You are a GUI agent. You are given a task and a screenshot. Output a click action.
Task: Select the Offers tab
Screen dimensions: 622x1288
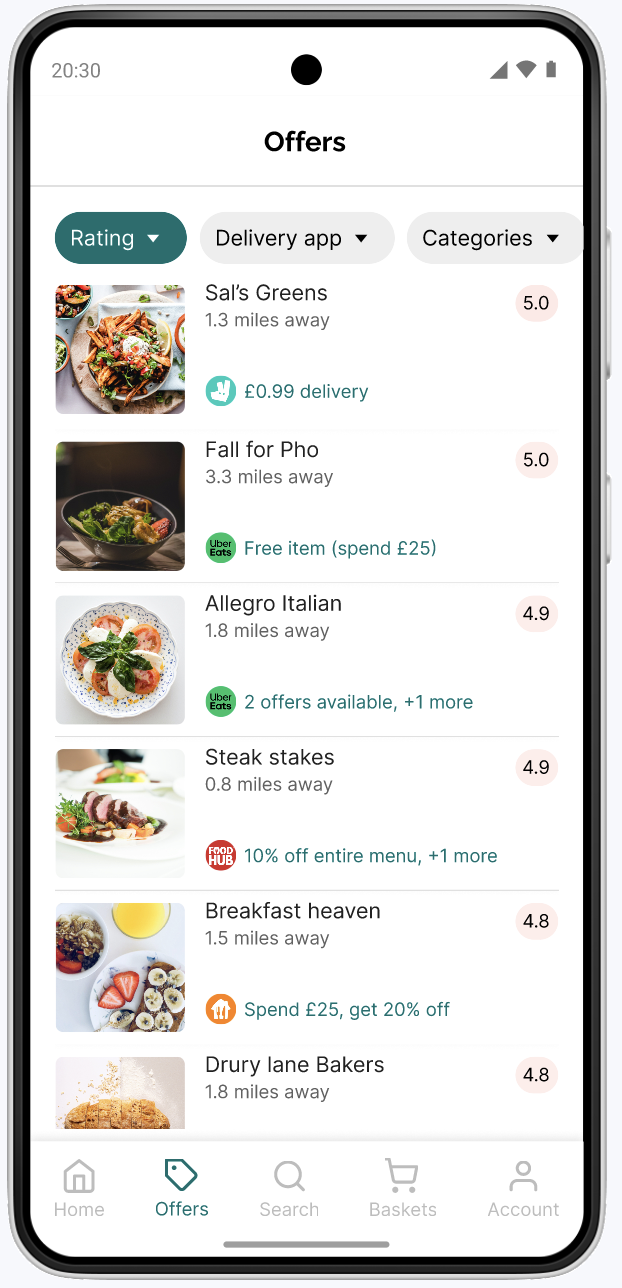(x=182, y=1190)
